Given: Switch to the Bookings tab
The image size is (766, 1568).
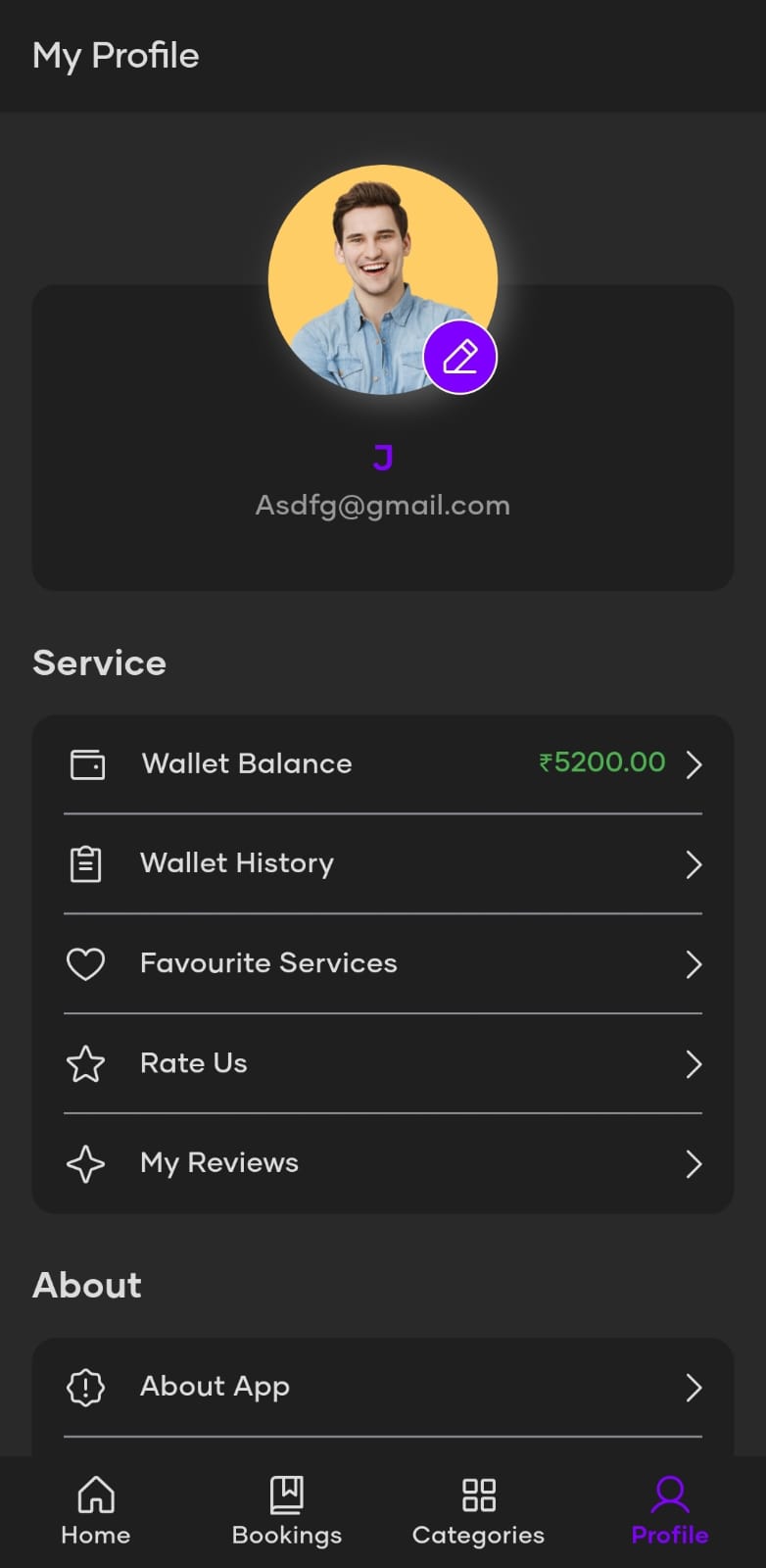Looking at the screenshot, I should 287,1510.
